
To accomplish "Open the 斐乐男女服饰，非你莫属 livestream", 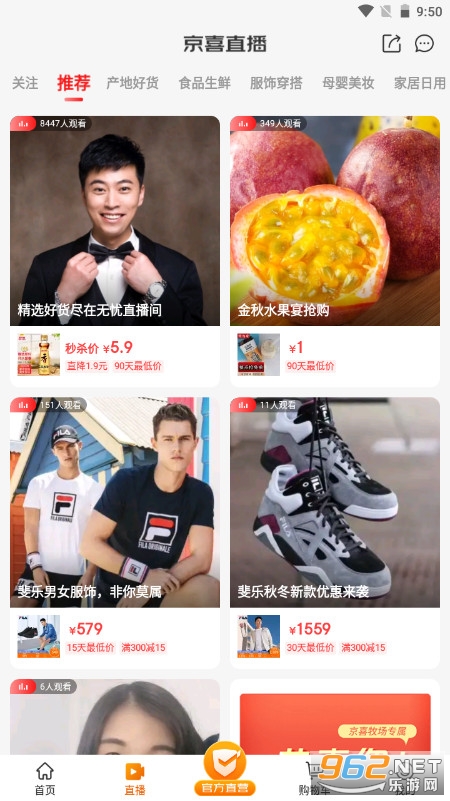I will pos(115,502).
